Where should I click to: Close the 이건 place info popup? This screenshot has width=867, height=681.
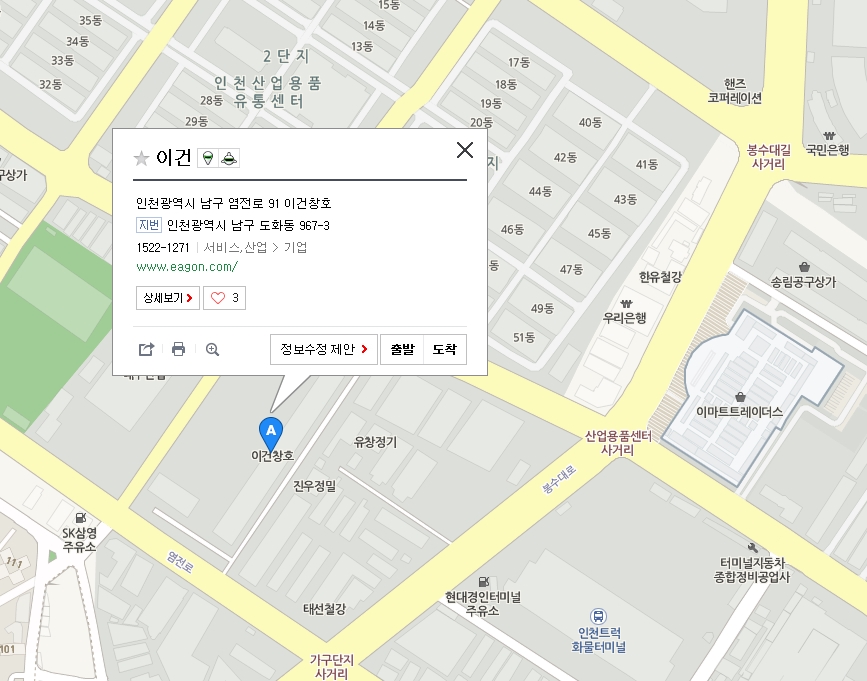[464, 151]
